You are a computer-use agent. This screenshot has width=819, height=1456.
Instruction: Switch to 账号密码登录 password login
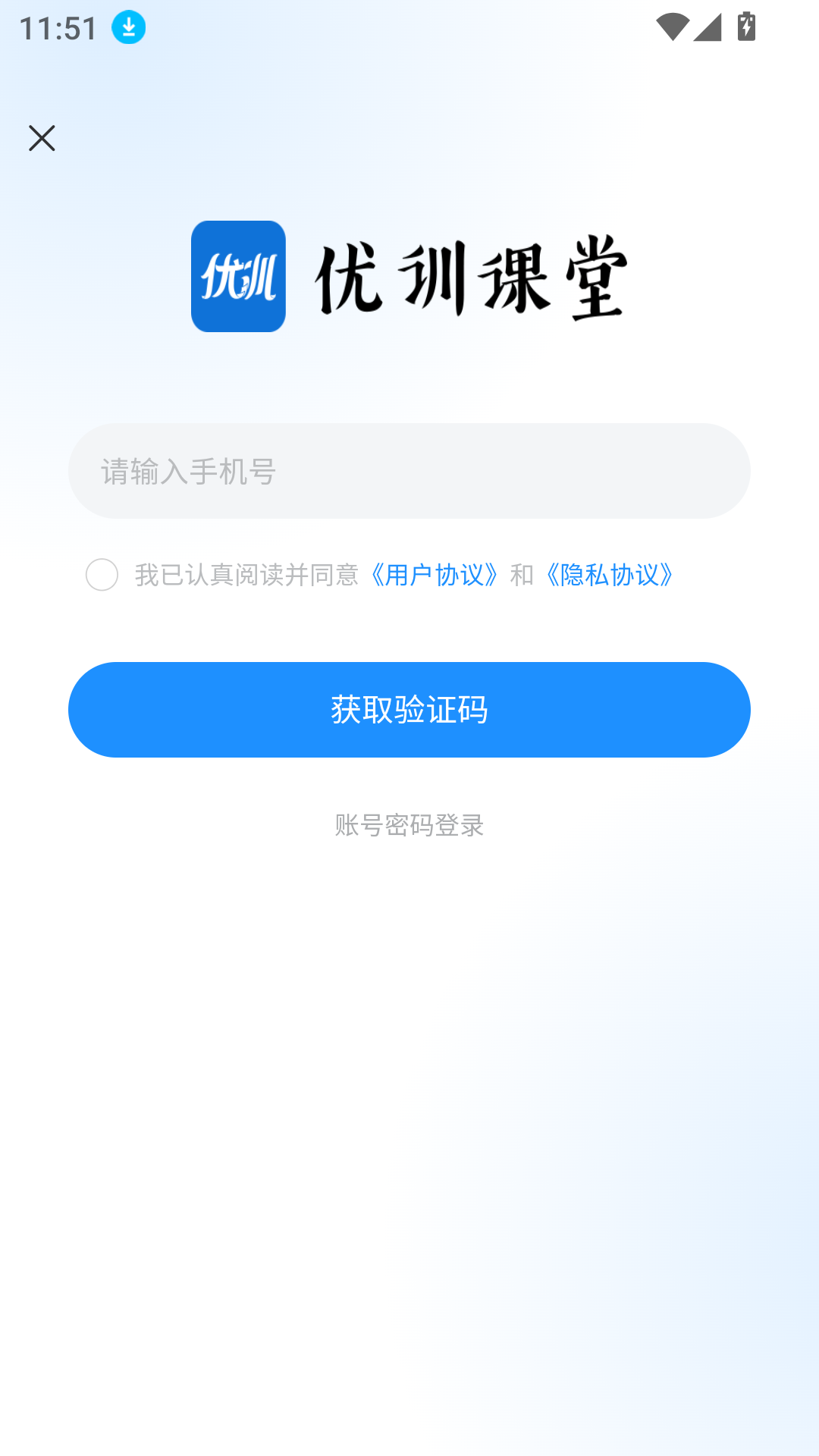pyautogui.click(x=409, y=826)
